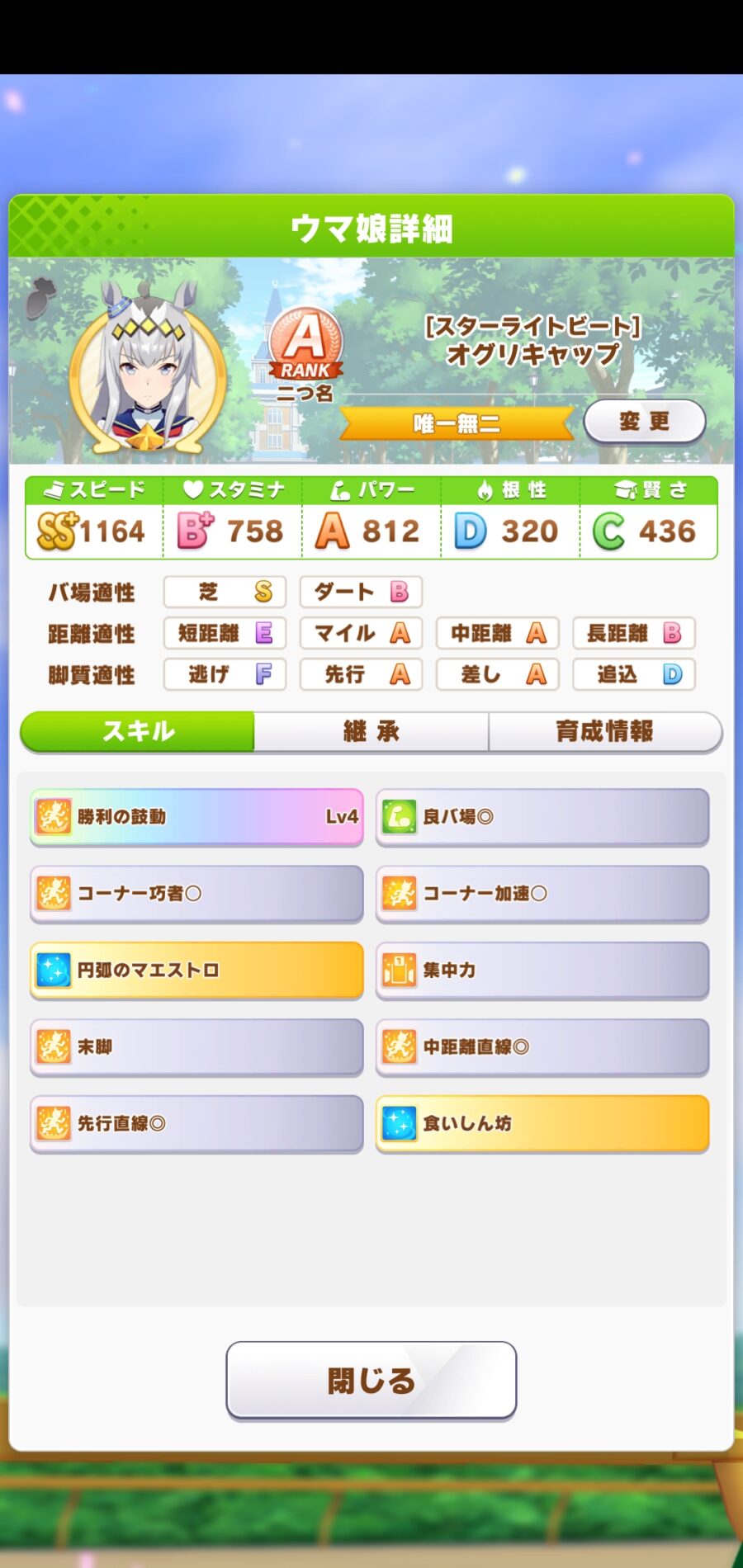Open skill 食いしん坊
Image resolution: width=743 pixels, height=1568 pixels.
[x=542, y=1124]
